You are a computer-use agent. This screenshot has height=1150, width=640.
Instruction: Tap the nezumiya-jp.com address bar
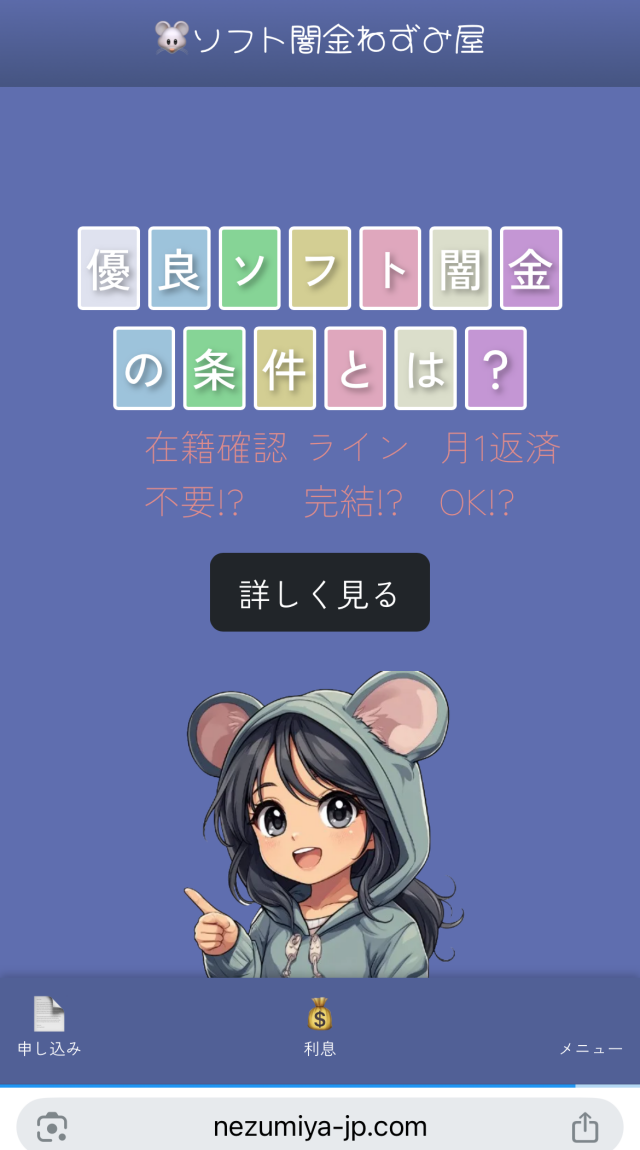click(320, 1127)
